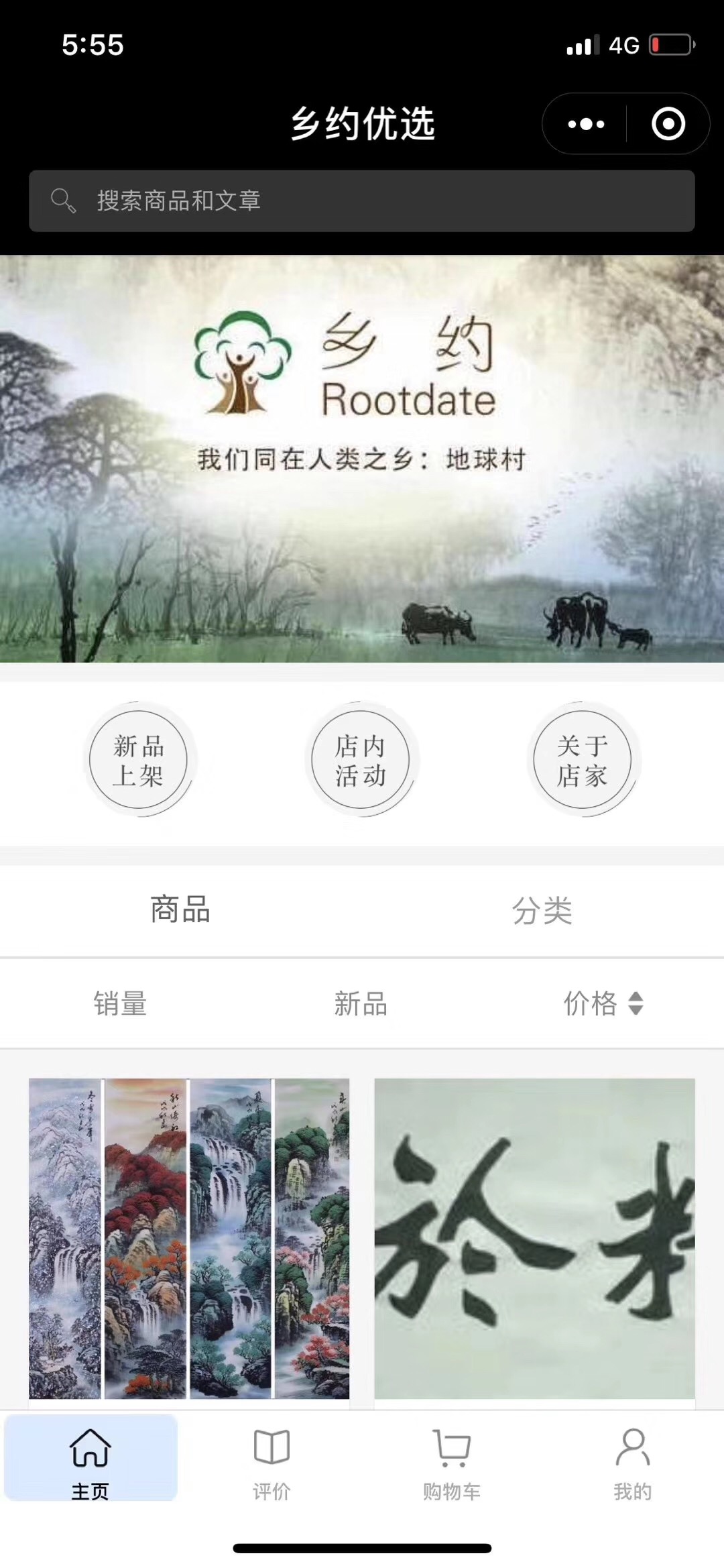Open the 乡约 Rootdate banner
This screenshot has width=724, height=1568.
coord(361,458)
